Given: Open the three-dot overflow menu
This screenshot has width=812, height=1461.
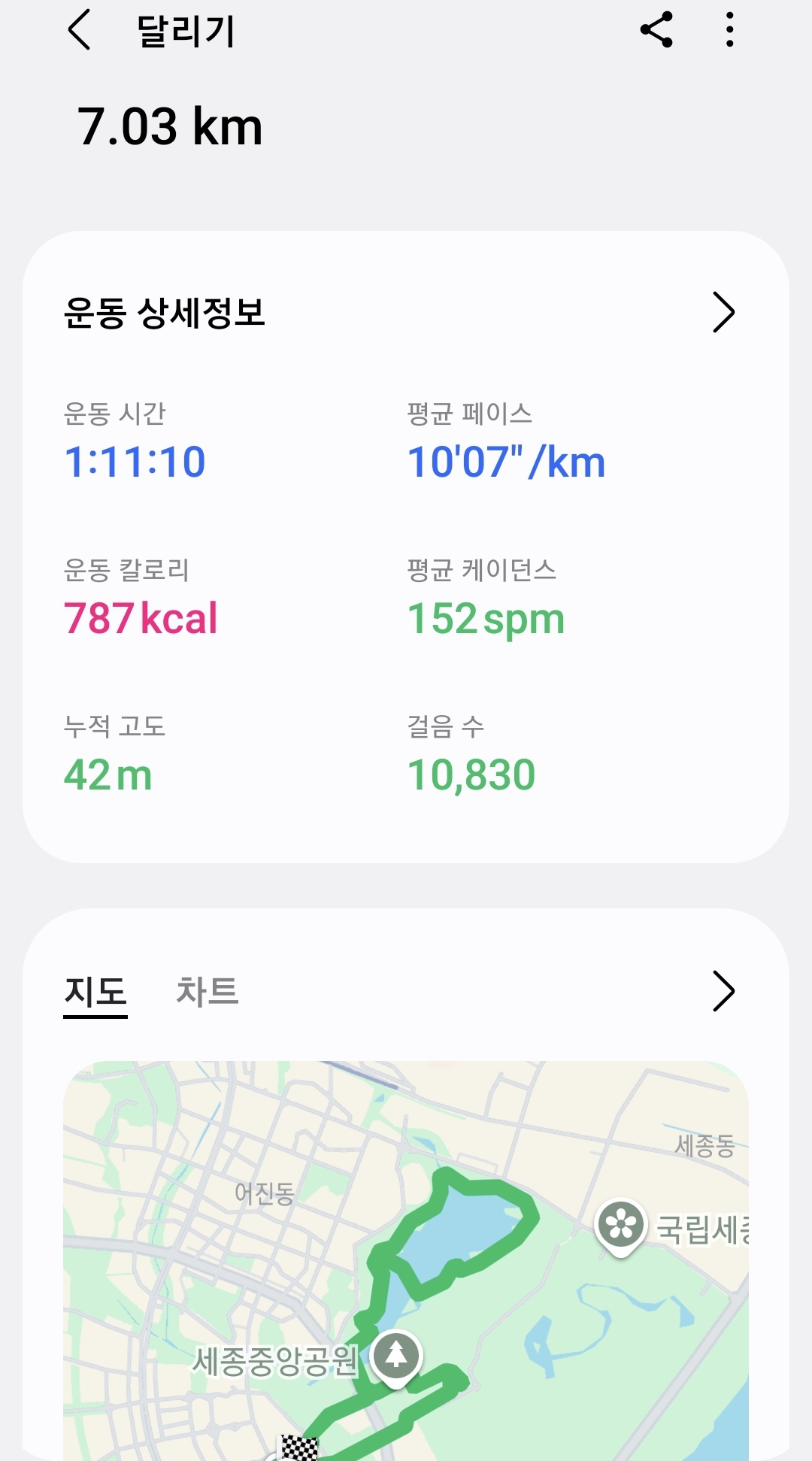Looking at the screenshot, I should click(x=729, y=30).
